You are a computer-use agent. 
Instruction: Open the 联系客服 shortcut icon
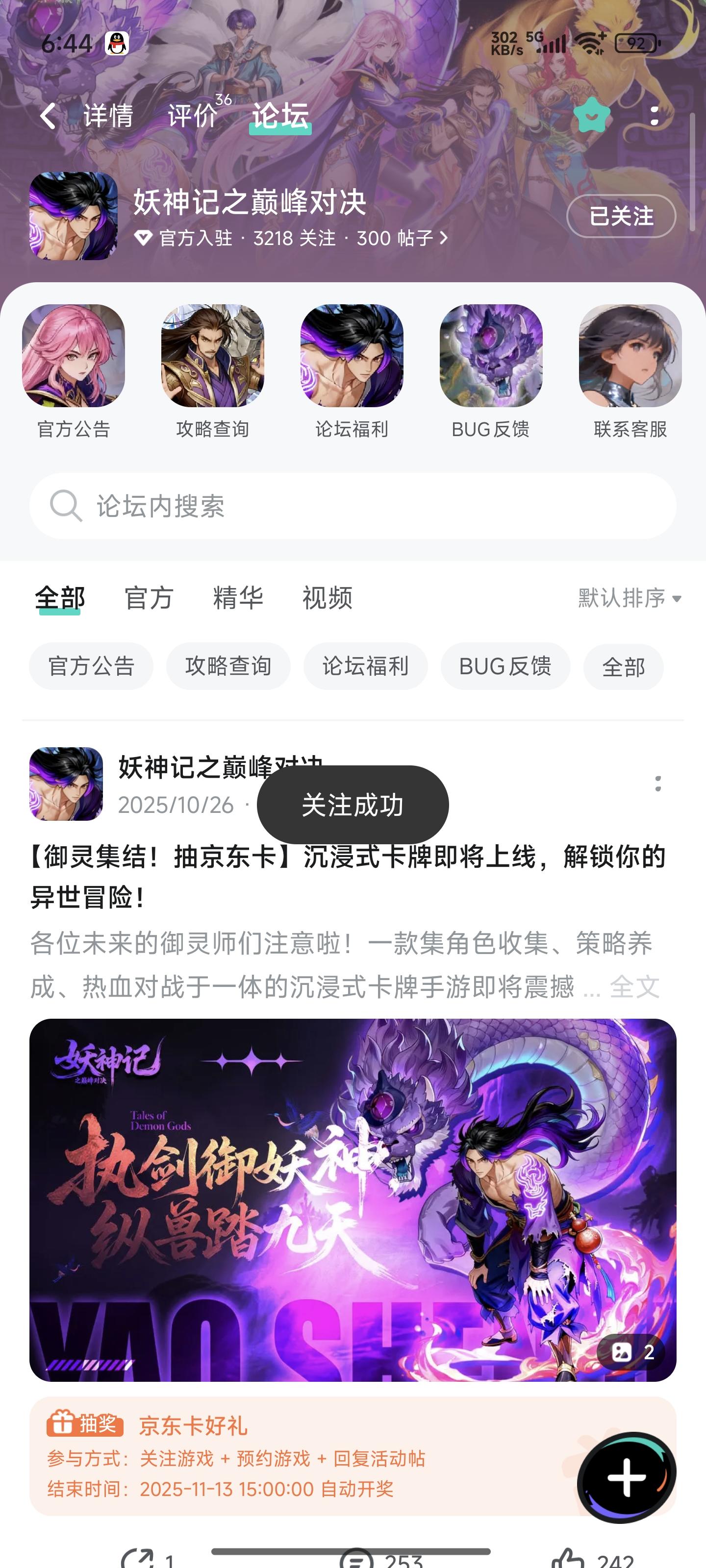point(630,356)
